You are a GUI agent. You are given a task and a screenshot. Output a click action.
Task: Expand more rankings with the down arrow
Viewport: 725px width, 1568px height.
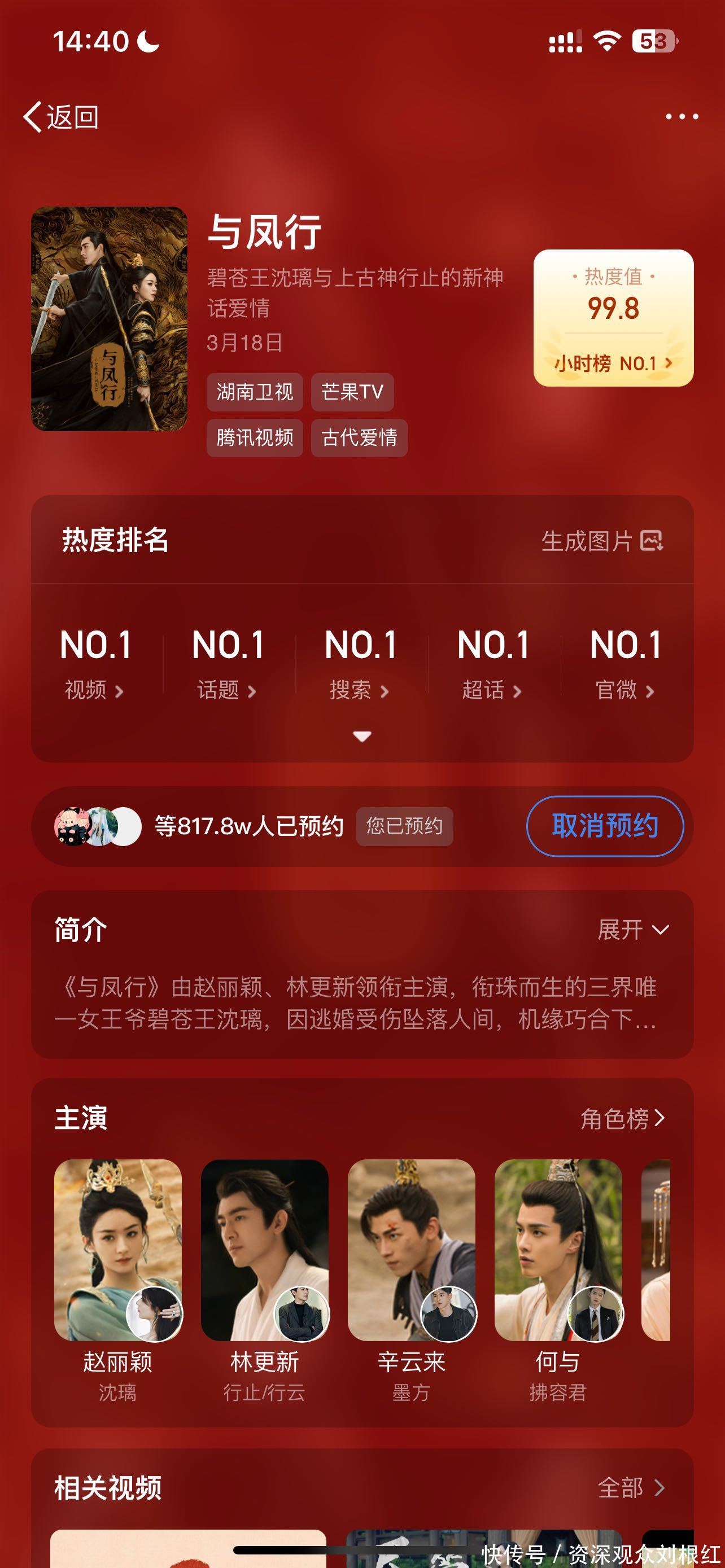(362, 737)
